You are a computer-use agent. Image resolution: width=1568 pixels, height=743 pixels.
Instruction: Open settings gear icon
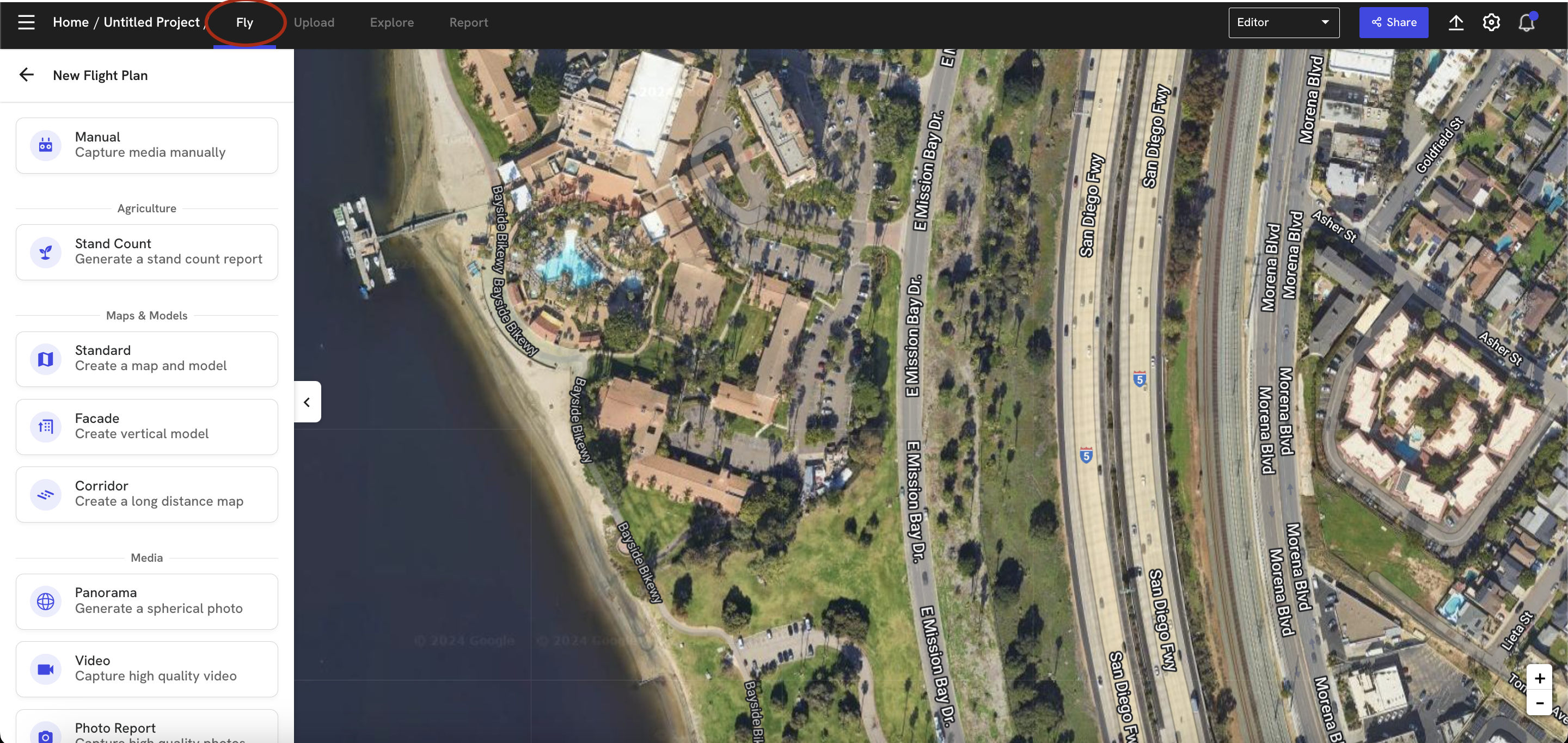click(x=1491, y=22)
